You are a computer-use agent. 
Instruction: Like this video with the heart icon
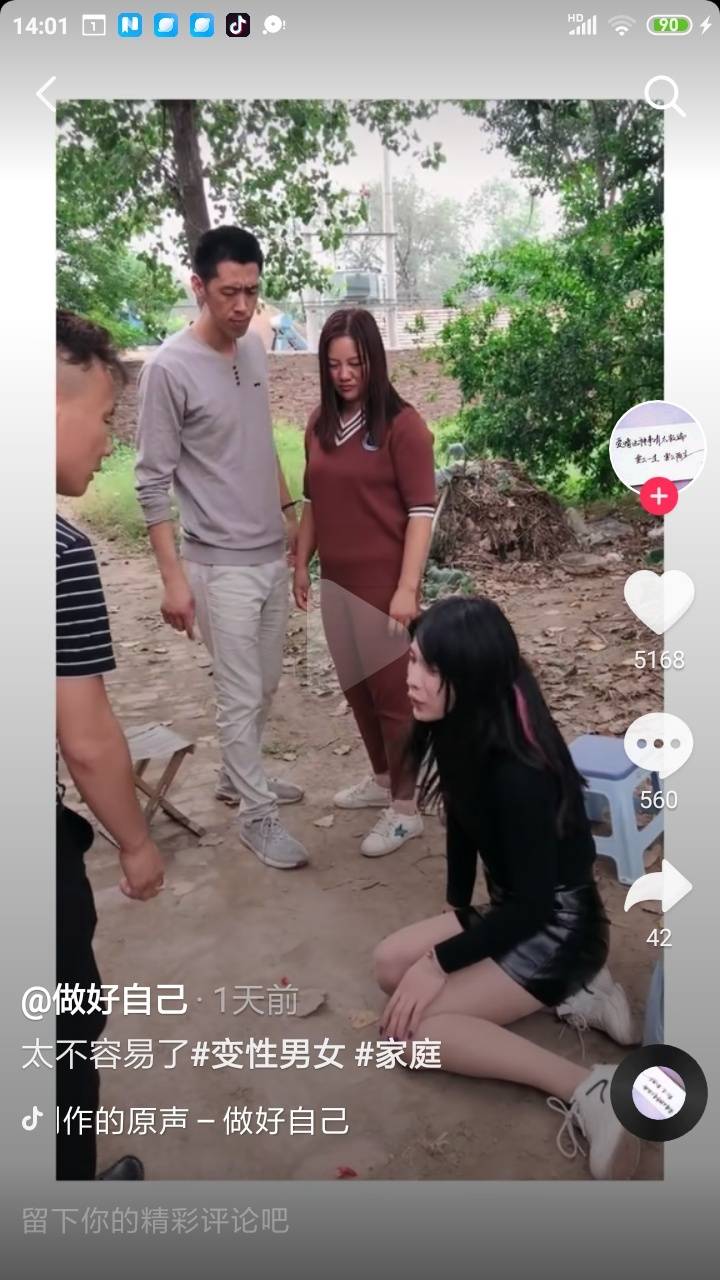tap(658, 602)
